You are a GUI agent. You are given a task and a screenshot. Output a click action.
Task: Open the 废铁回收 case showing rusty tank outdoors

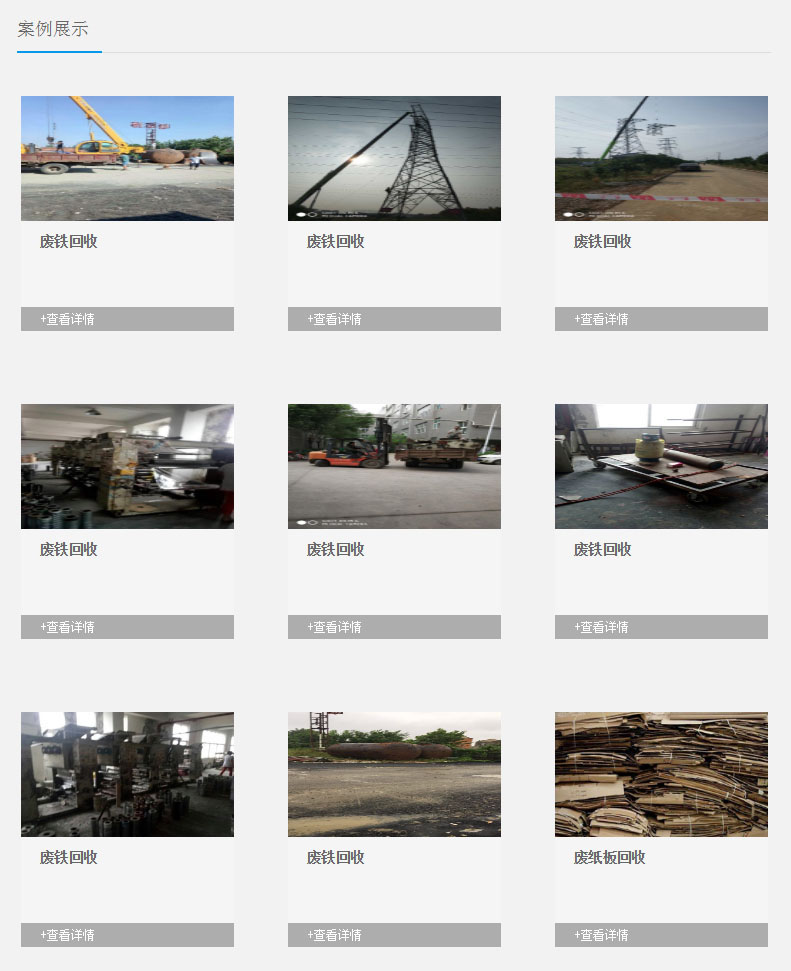(x=394, y=775)
